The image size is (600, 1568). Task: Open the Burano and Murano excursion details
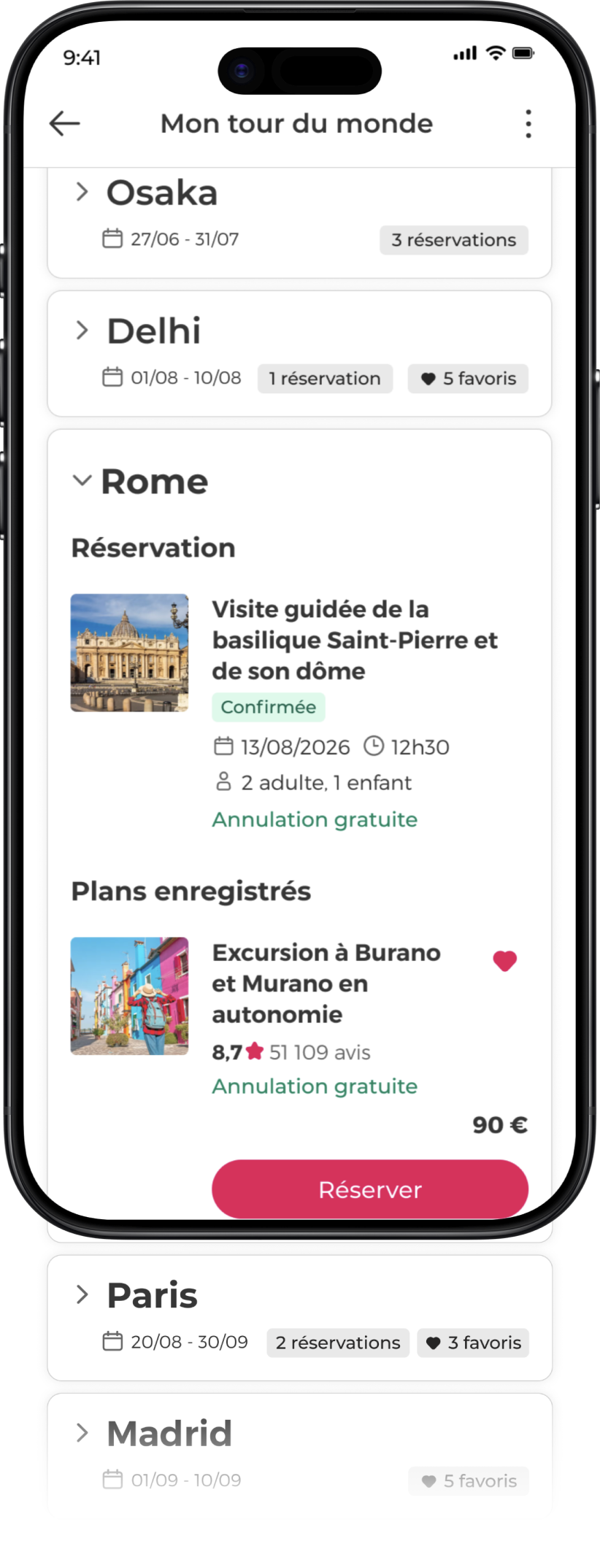326,983
